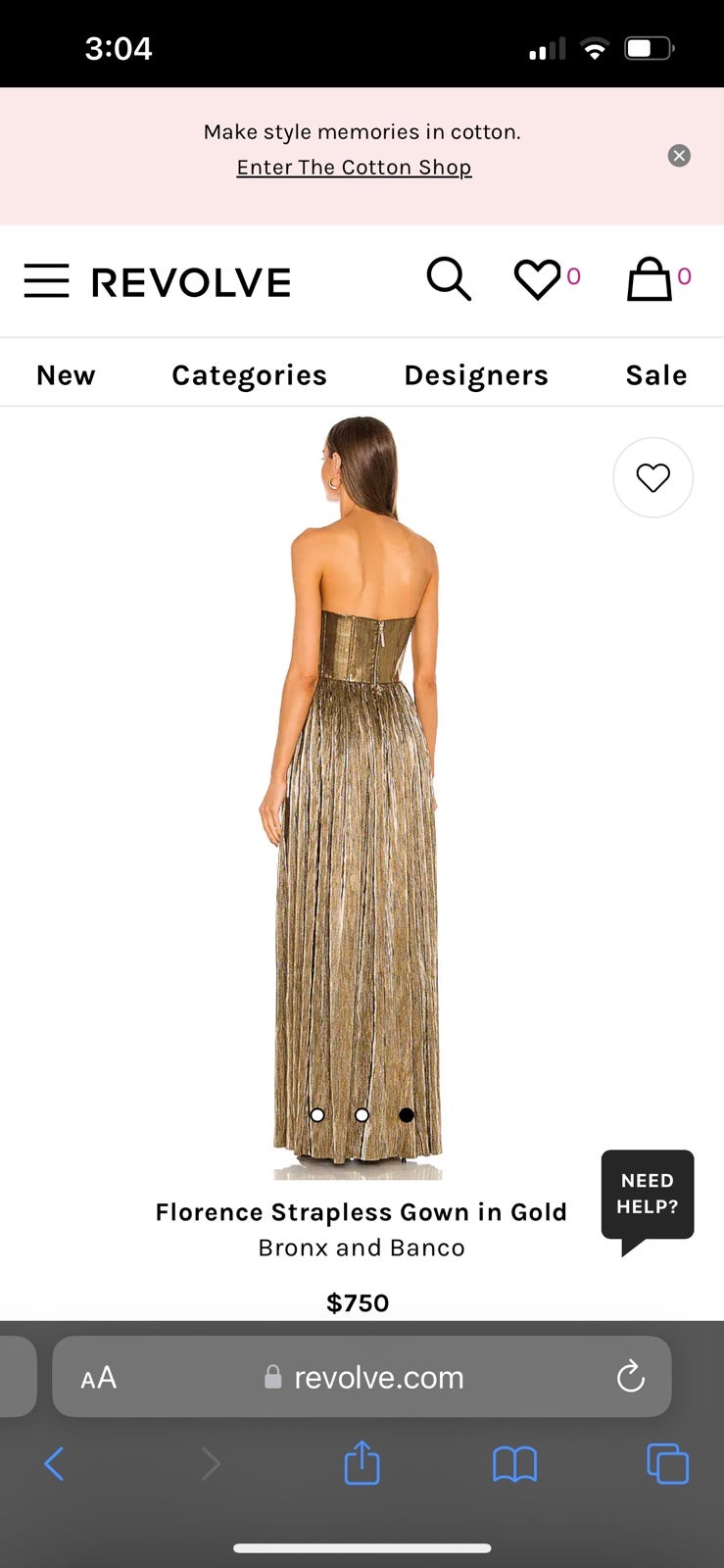View the wishlist heart in header
This screenshot has width=724, height=1568.
coord(537,280)
